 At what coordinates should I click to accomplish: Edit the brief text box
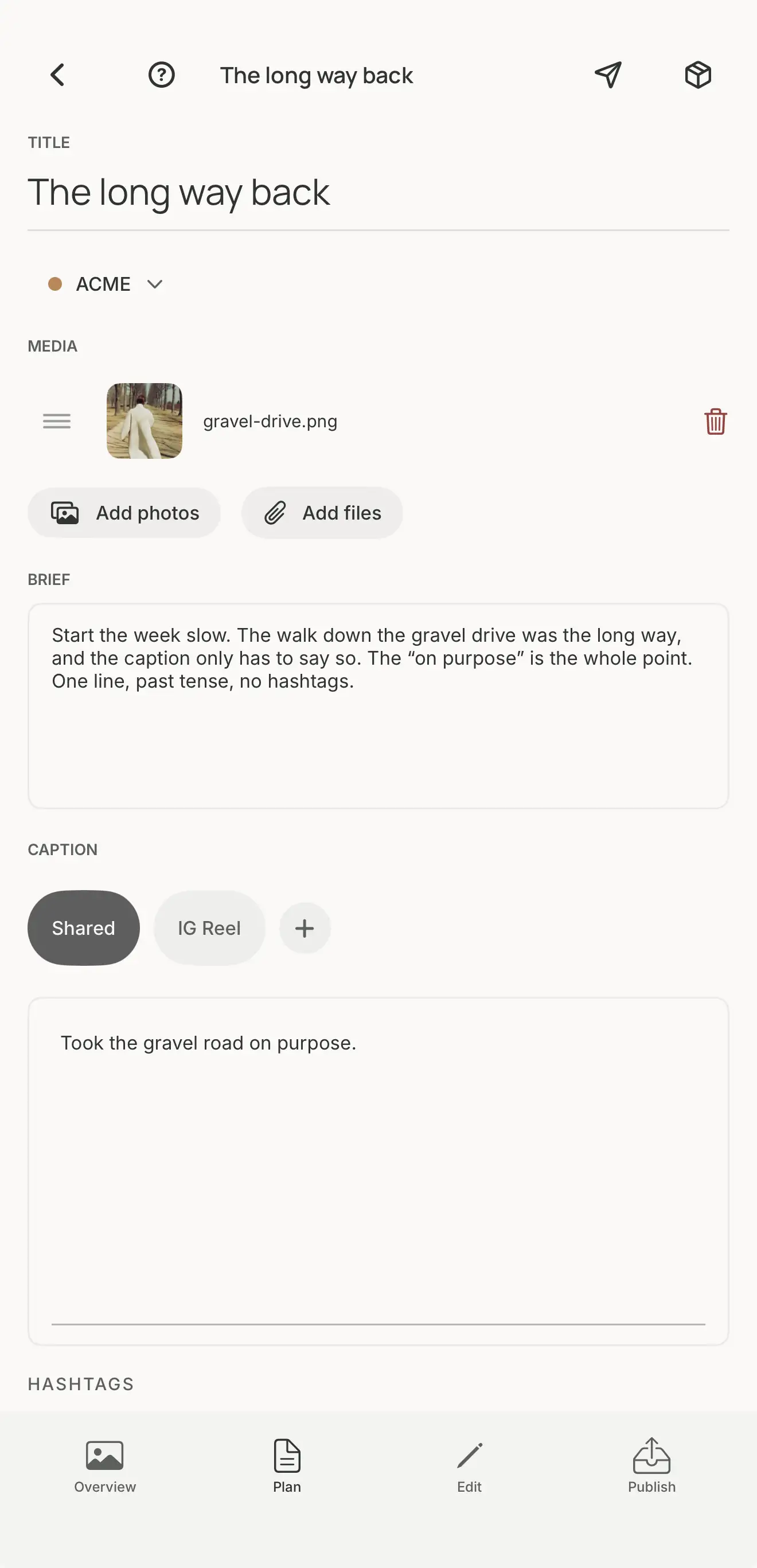(378, 705)
